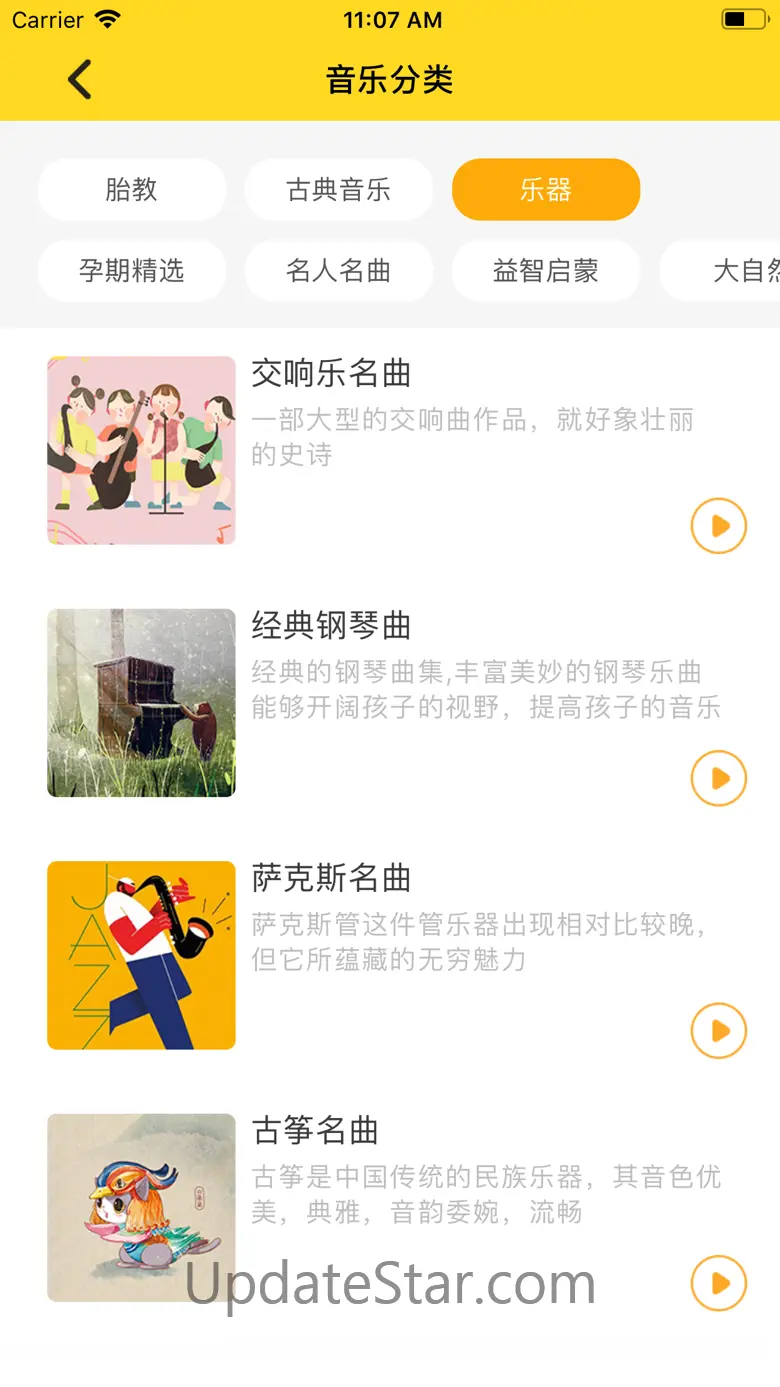Screen dimensions: 780x1387
Task: Play the 交响乐名曲 album
Action: pyautogui.click(x=718, y=526)
